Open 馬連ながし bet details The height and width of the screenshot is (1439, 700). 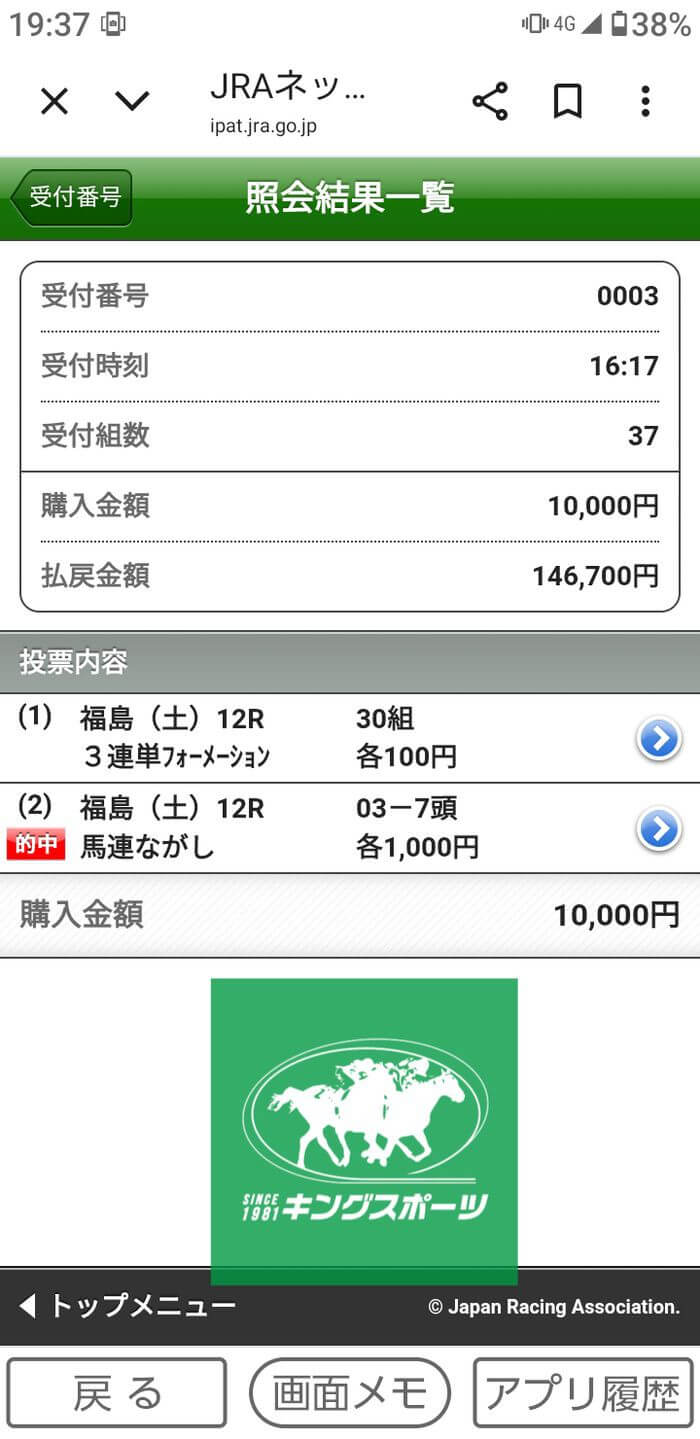pyautogui.click(x=658, y=829)
